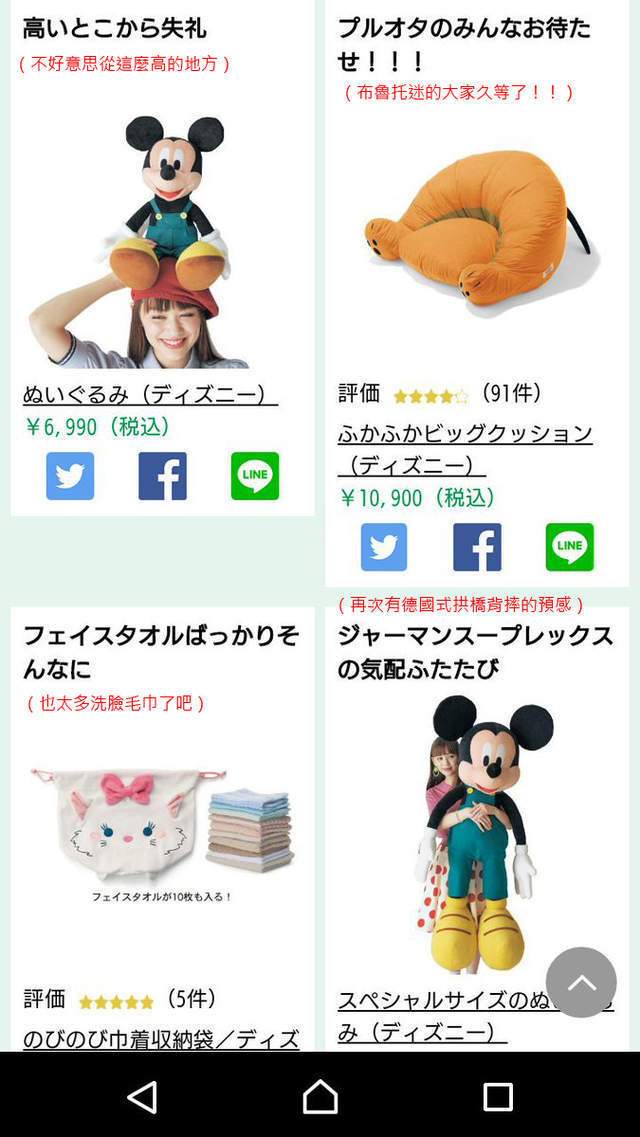Image resolution: width=640 pixels, height=1137 pixels.
Task: Post ふかふかビッグクッション to Facebook
Action: pyautogui.click(x=477, y=547)
